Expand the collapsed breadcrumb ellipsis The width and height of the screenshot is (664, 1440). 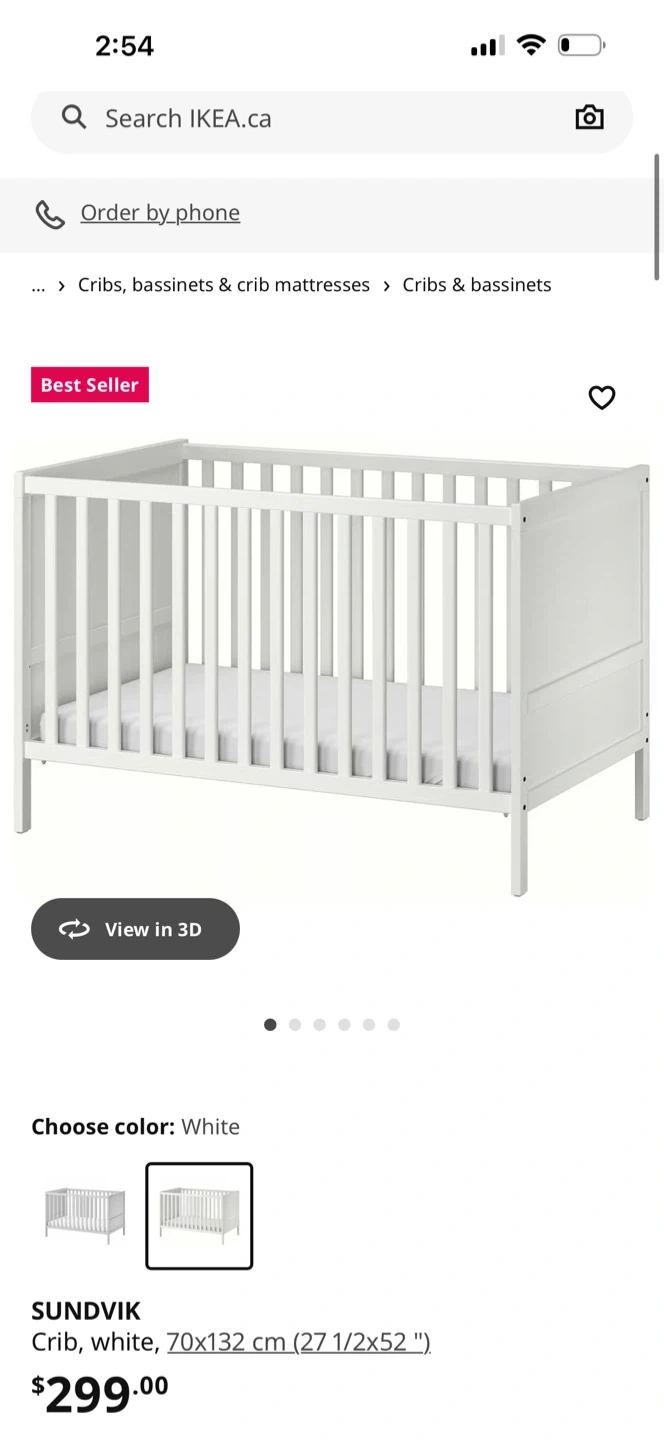pyautogui.click(x=38, y=286)
